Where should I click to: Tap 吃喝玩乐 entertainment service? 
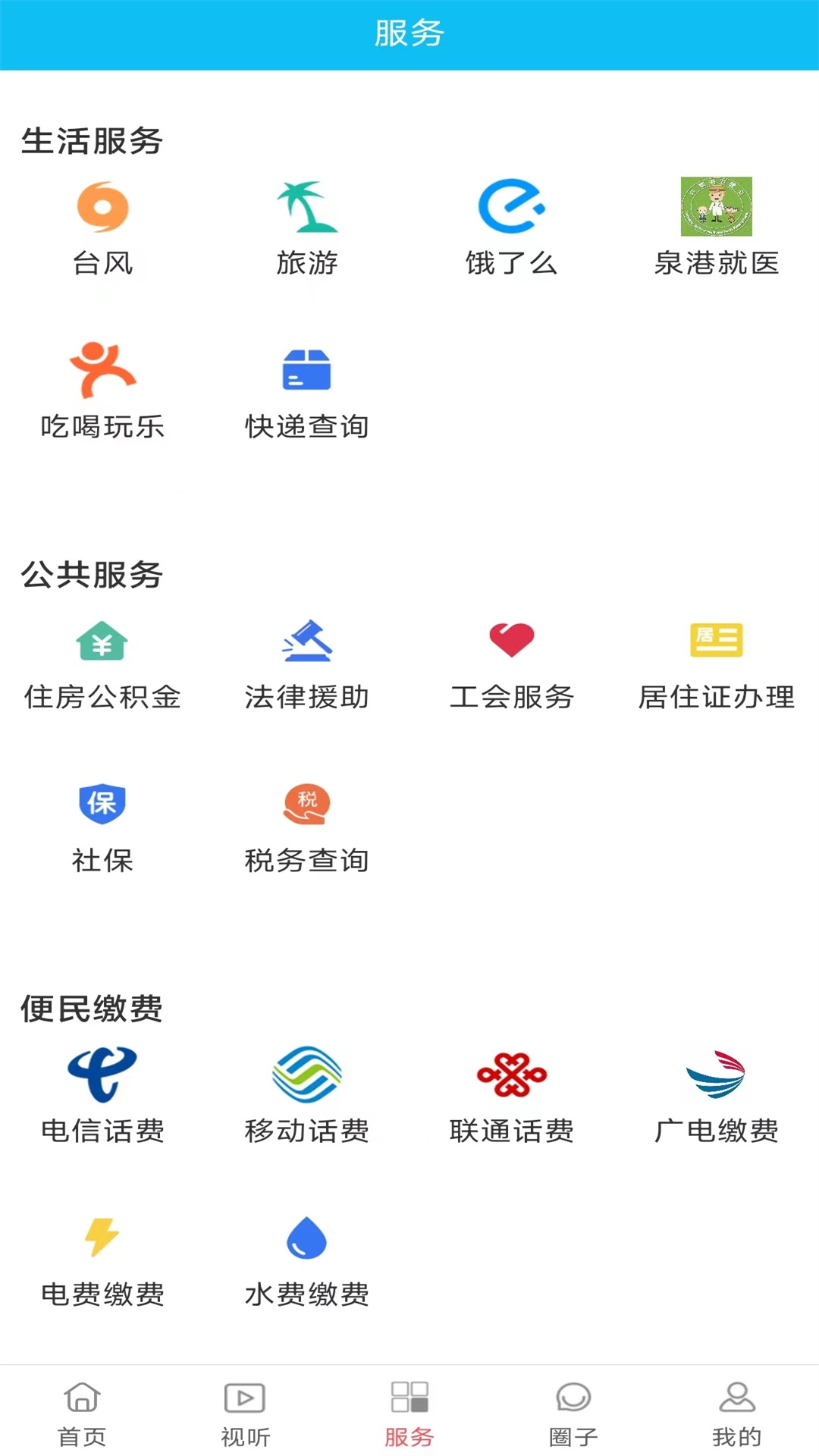pos(102,391)
